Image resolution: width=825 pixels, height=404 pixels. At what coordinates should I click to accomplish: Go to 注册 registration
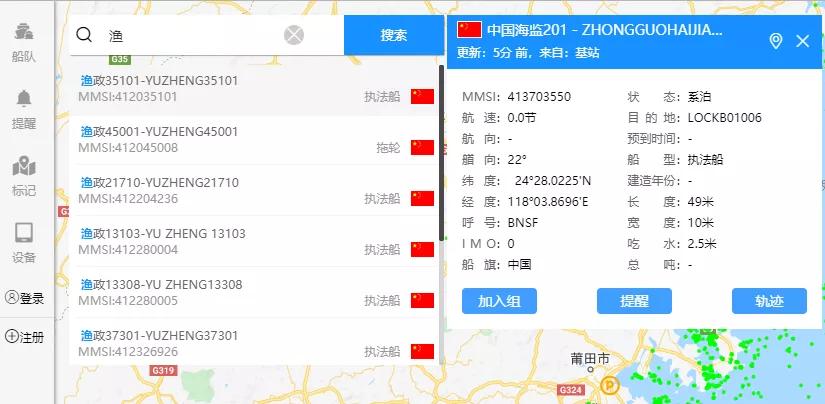[x=24, y=337]
